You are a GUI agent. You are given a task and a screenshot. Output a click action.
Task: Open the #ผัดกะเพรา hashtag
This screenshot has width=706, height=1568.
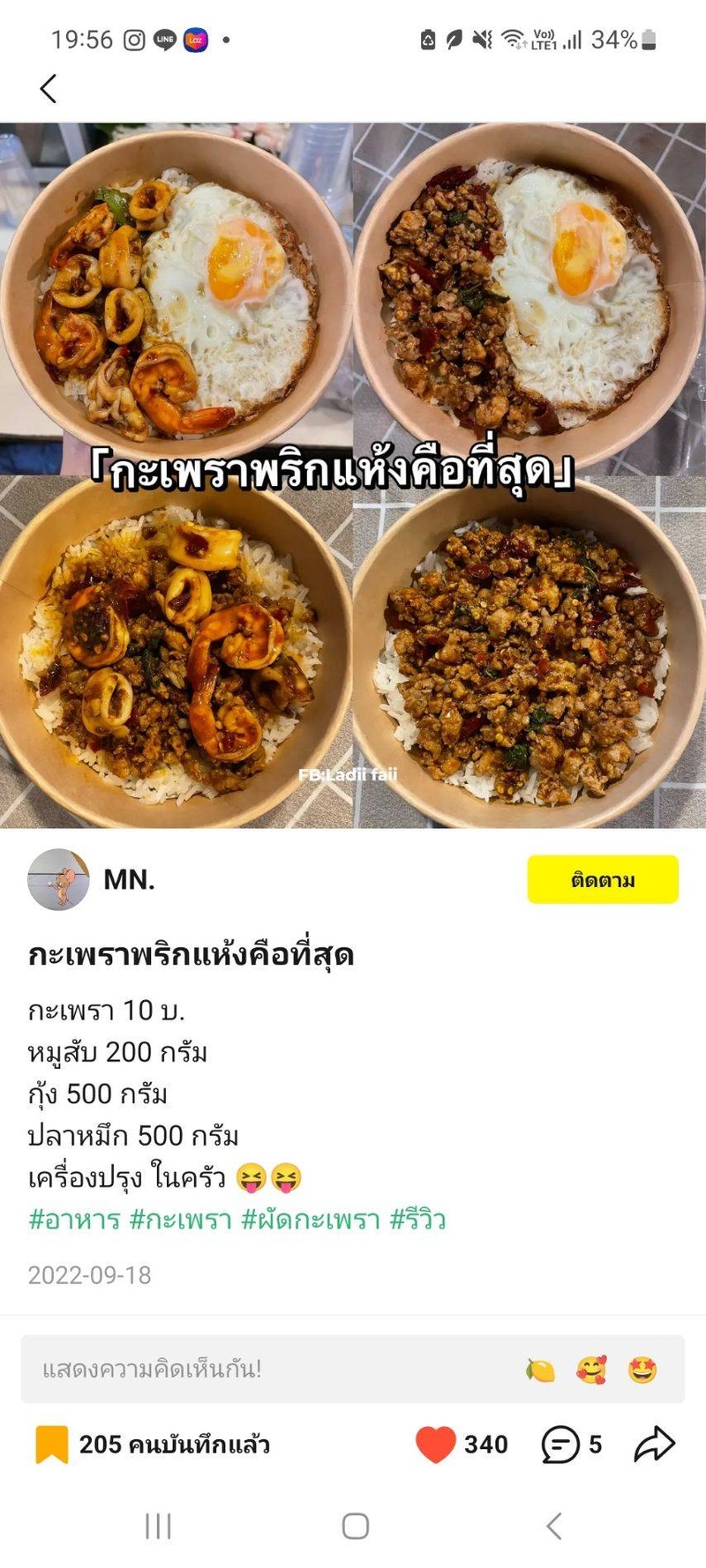(310, 1220)
